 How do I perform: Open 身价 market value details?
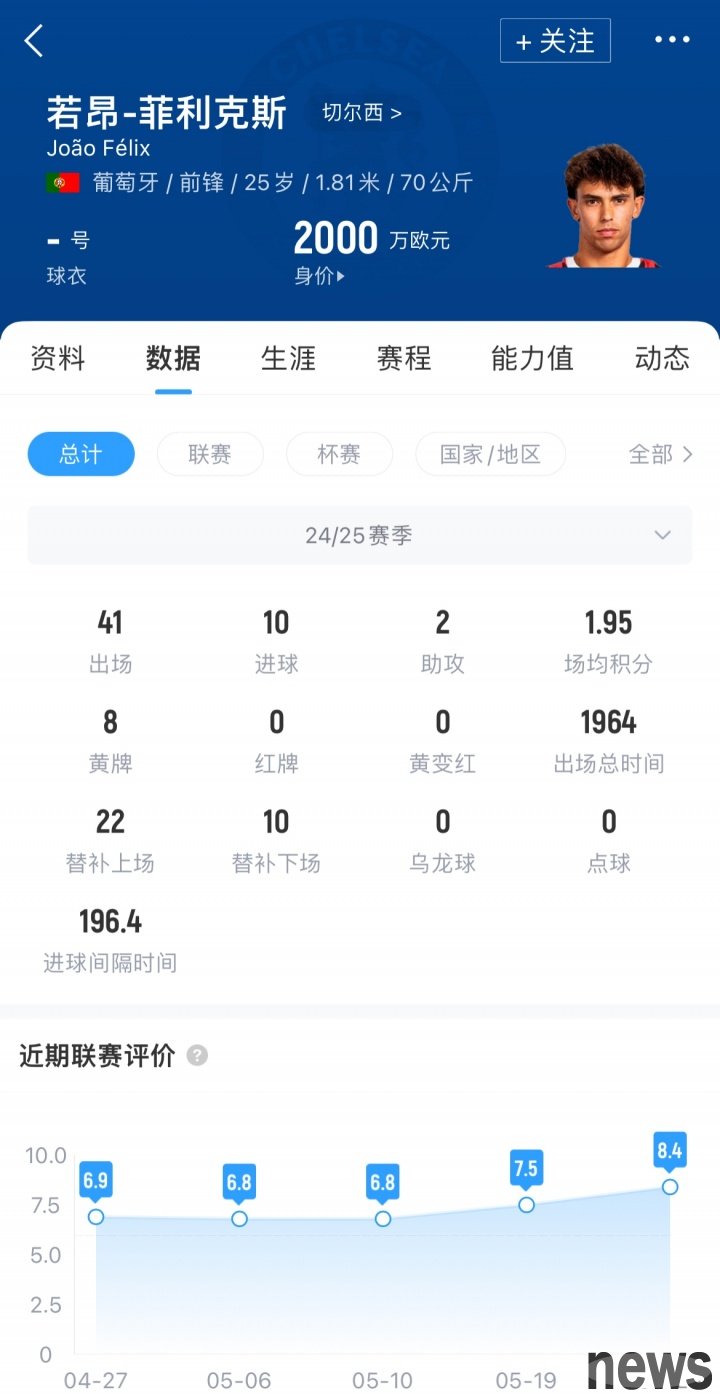click(x=319, y=276)
